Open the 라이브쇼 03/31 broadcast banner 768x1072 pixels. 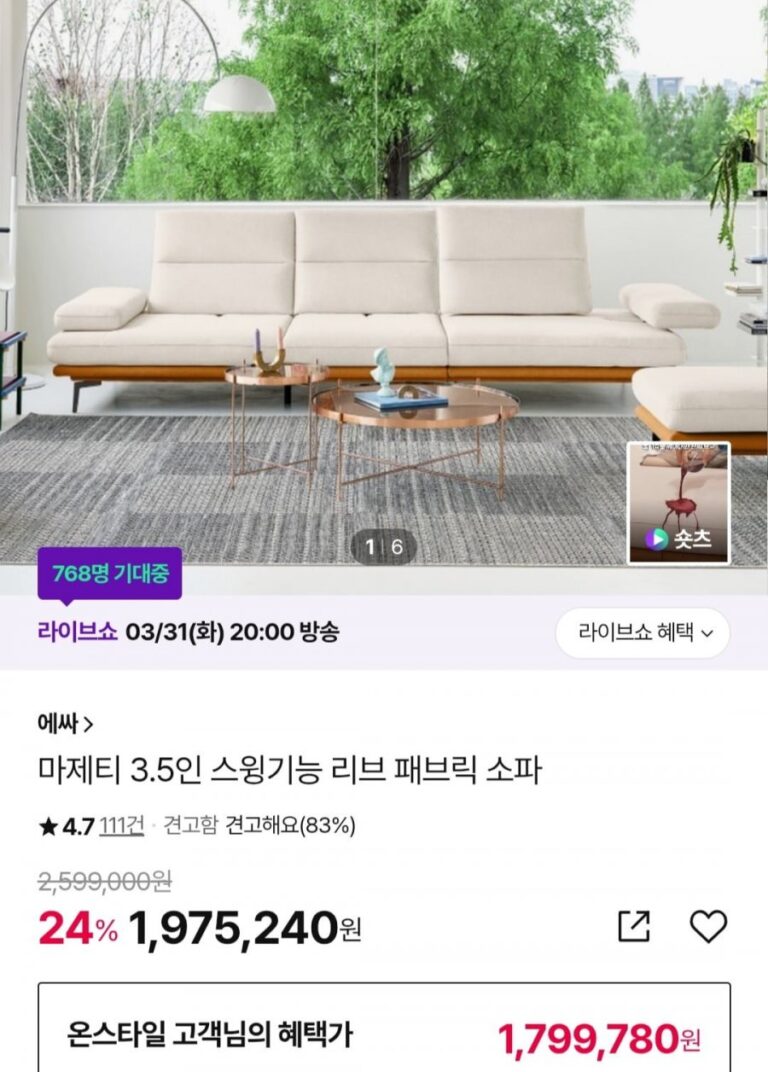click(188, 632)
